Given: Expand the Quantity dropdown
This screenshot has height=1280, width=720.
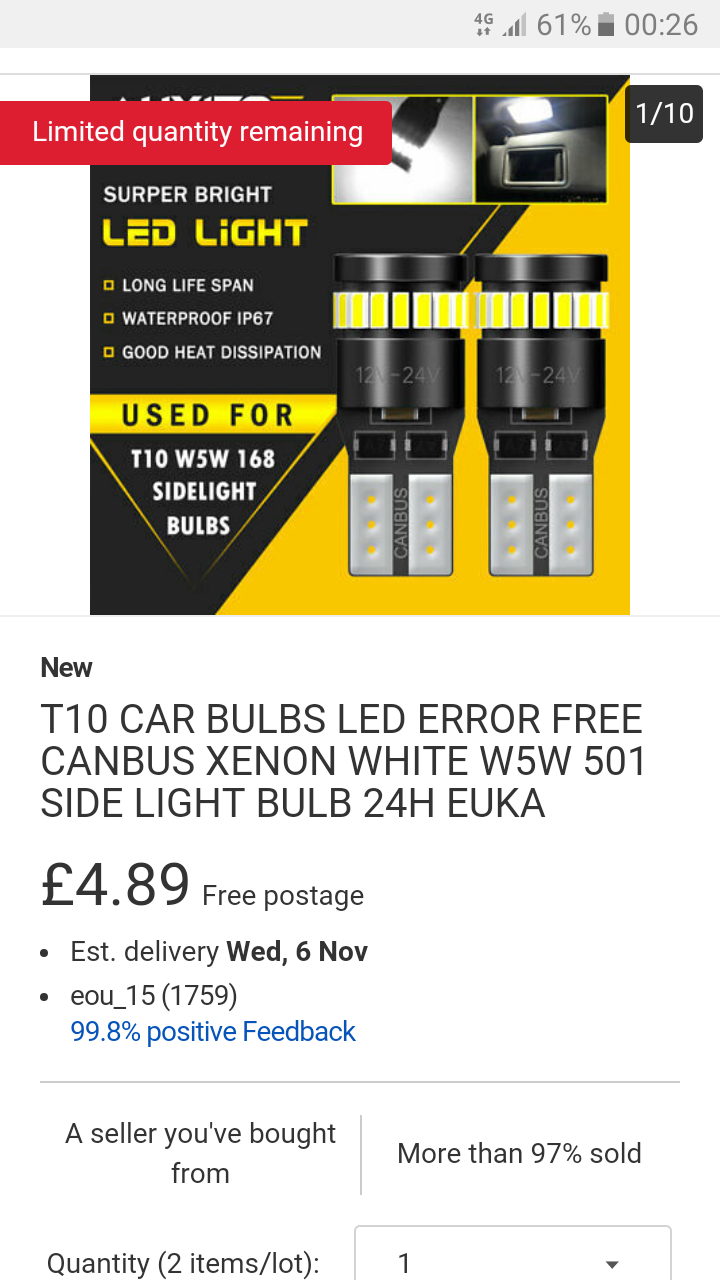Looking at the screenshot, I should (x=512, y=1262).
